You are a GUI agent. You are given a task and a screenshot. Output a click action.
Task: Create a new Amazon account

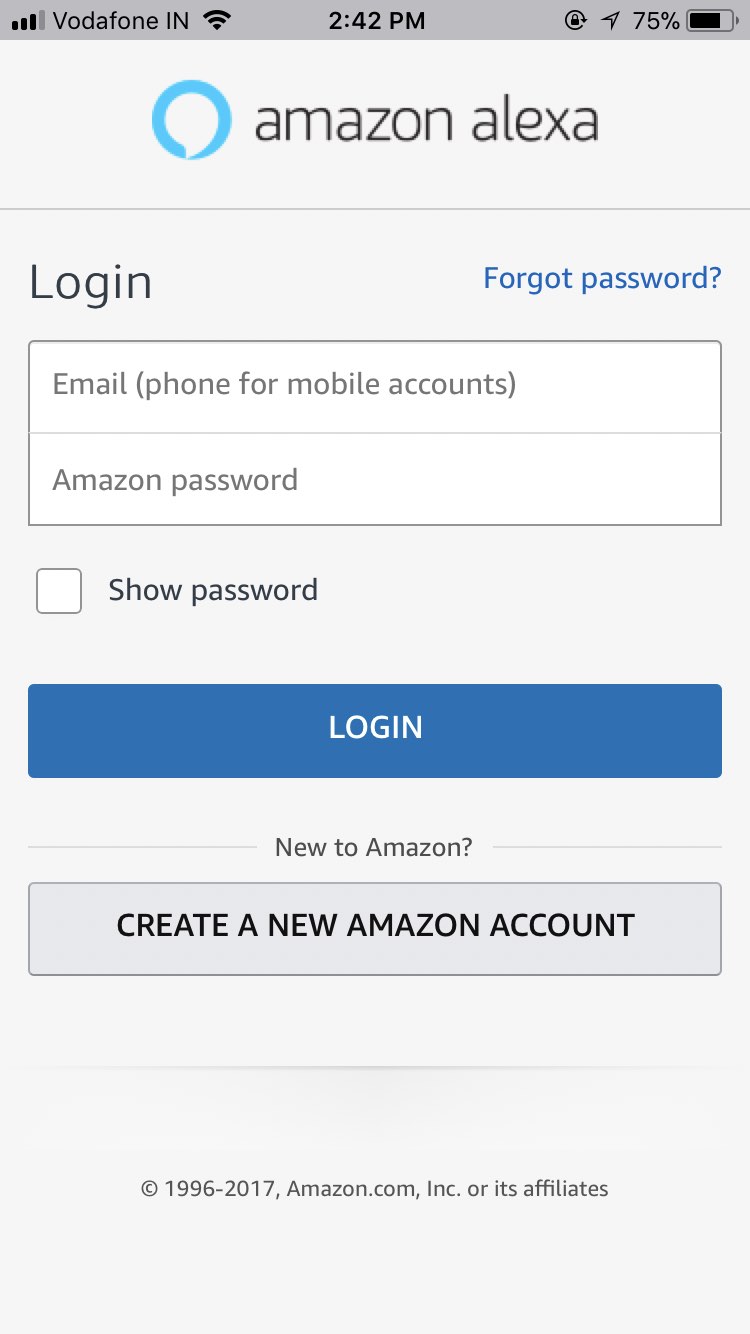click(374, 928)
